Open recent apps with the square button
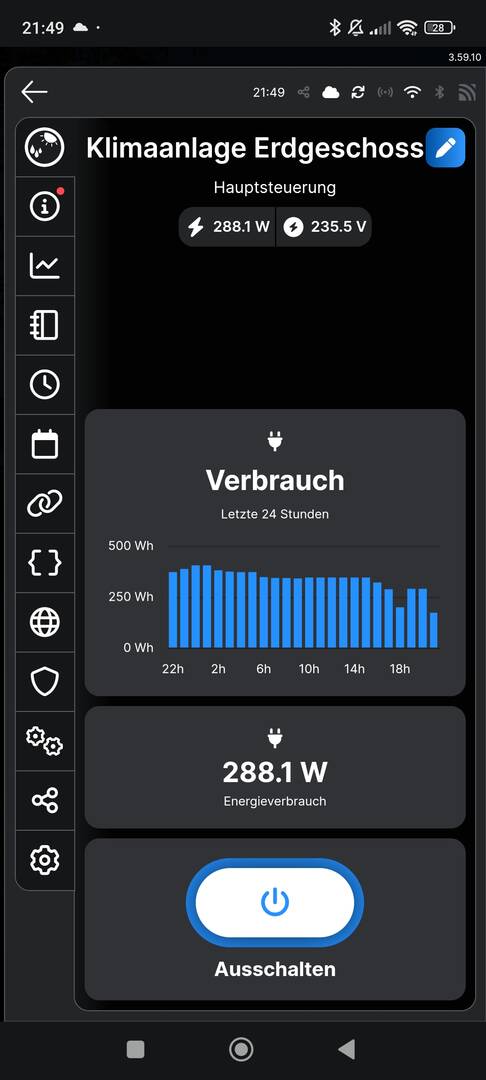Viewport: 486px width, 1080px height. pyautogui.click(x=136, y=1049)
